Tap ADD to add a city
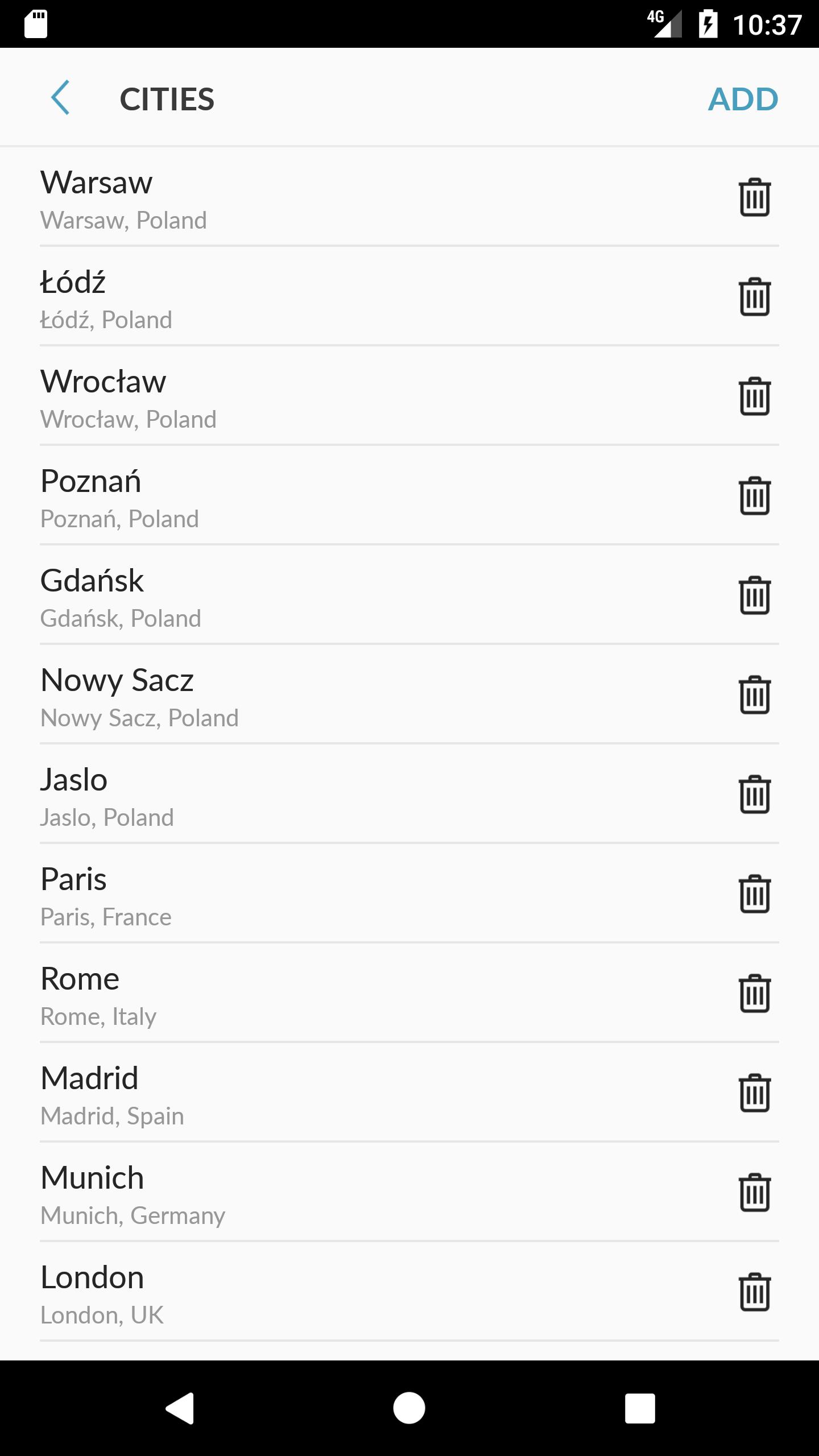Image resolution: width=819 pixels, height=1456 pixels. 743,100
